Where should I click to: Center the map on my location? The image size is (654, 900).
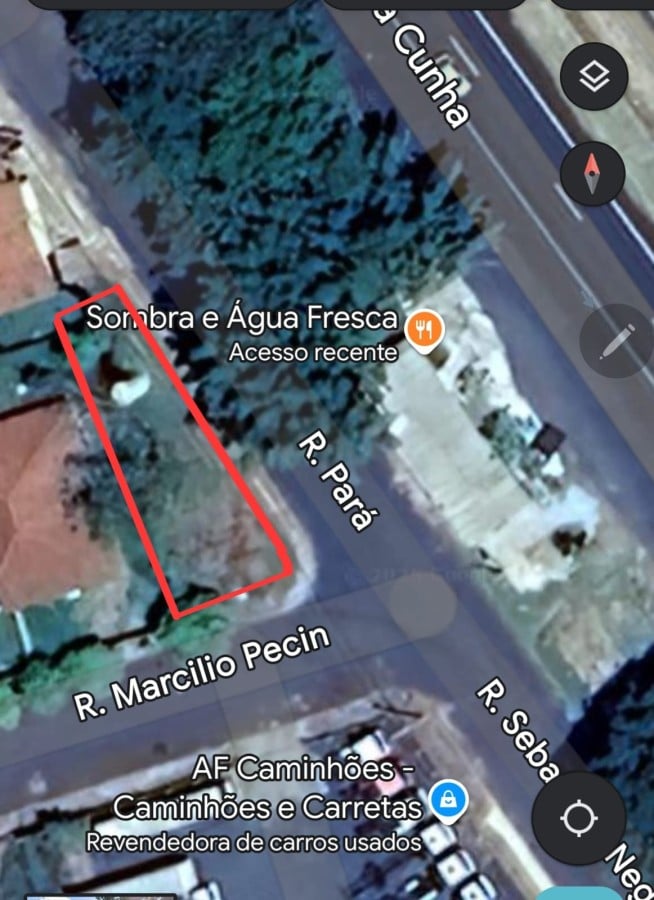point(579,819)
